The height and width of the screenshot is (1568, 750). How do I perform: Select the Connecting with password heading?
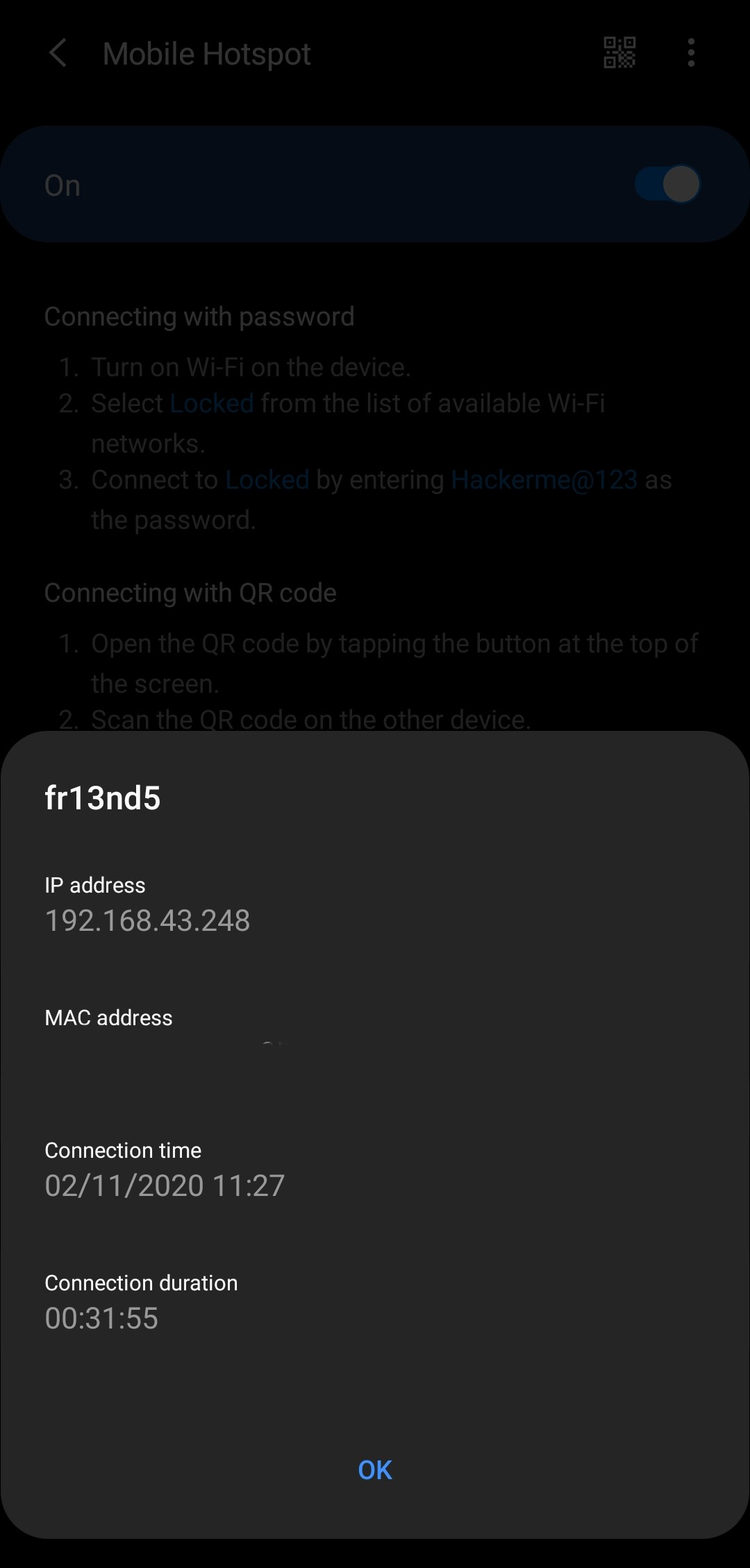pyautogui.click(x=199, y=316)
